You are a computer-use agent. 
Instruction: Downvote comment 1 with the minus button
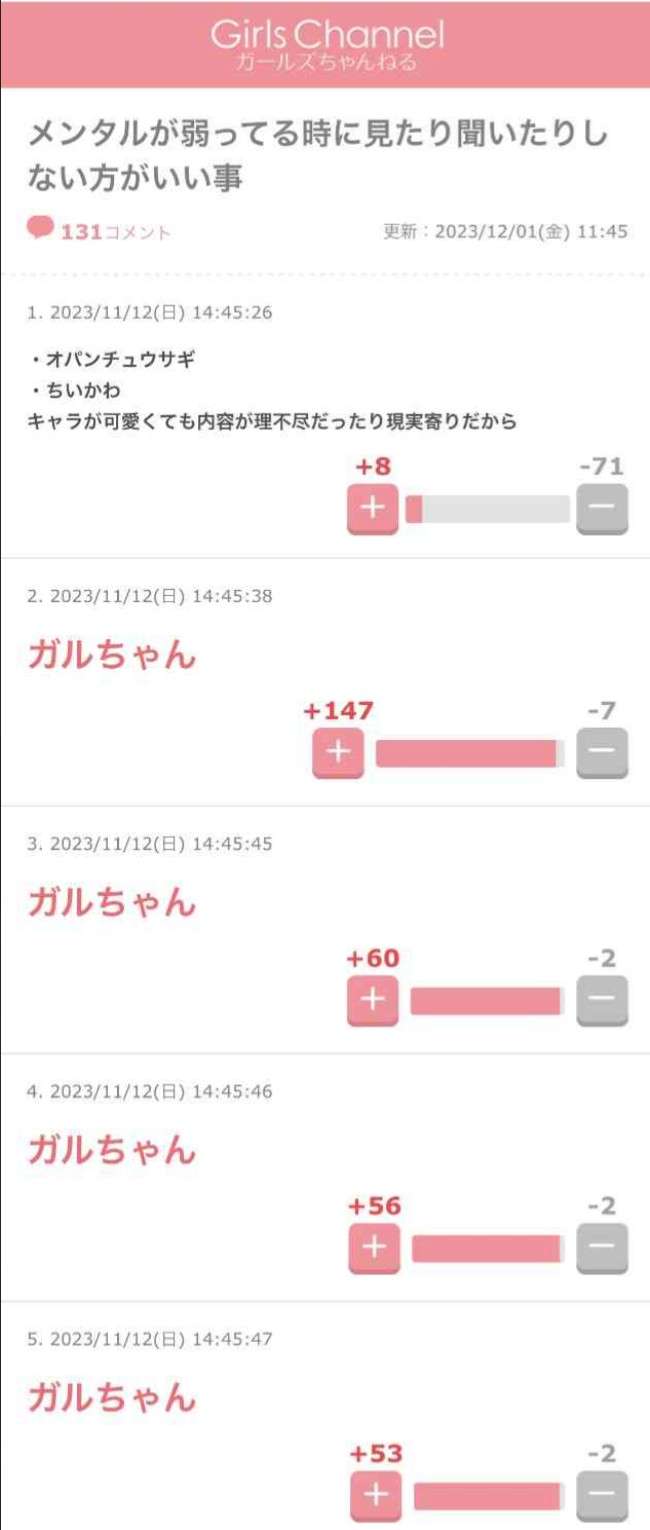(602, 508)
